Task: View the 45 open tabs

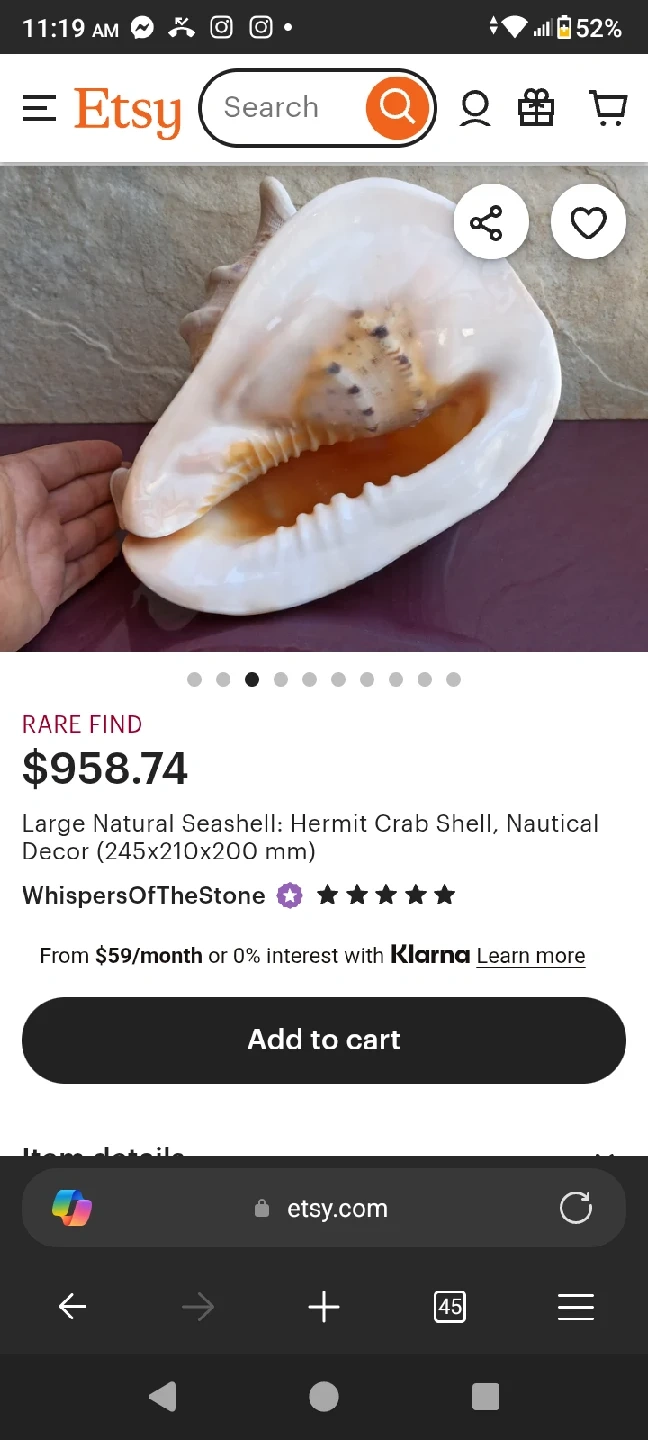Action: pos(450,1306)
